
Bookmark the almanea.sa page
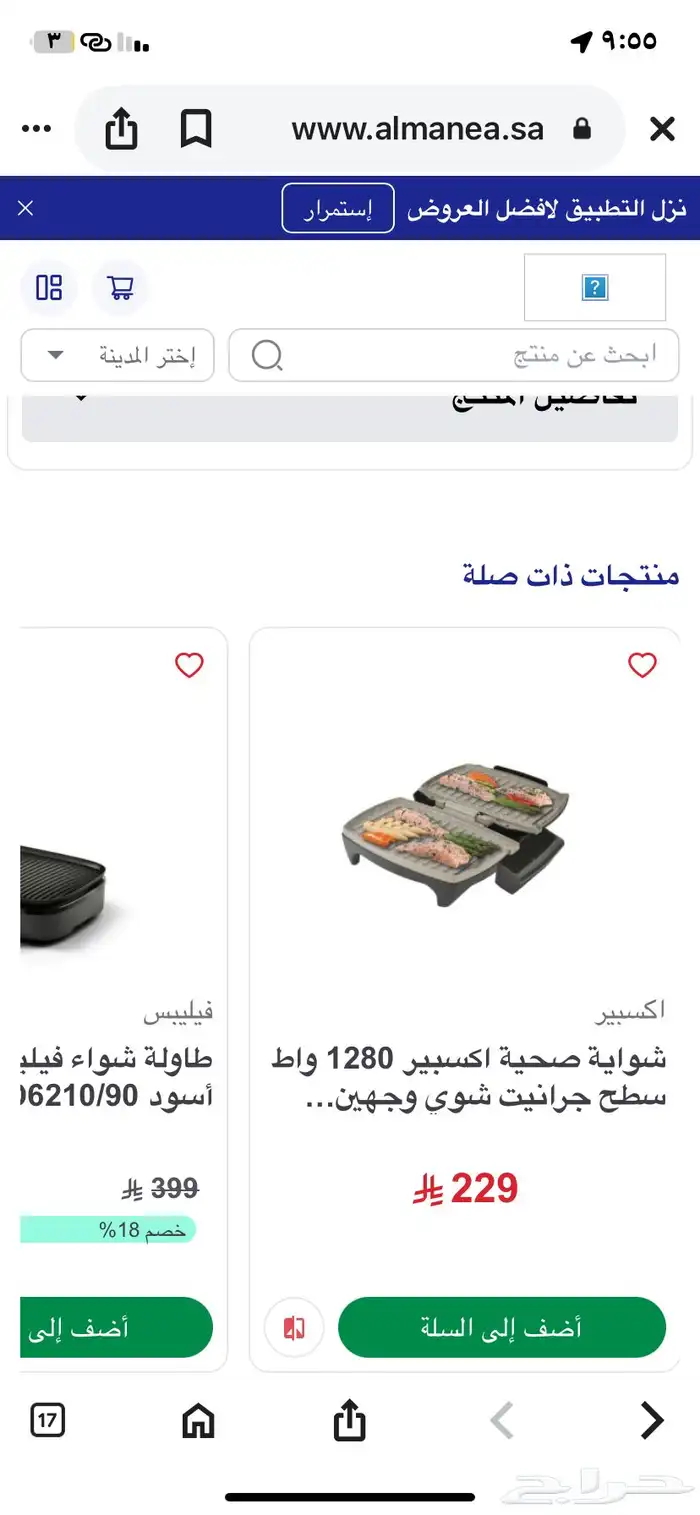pos(196,129)
